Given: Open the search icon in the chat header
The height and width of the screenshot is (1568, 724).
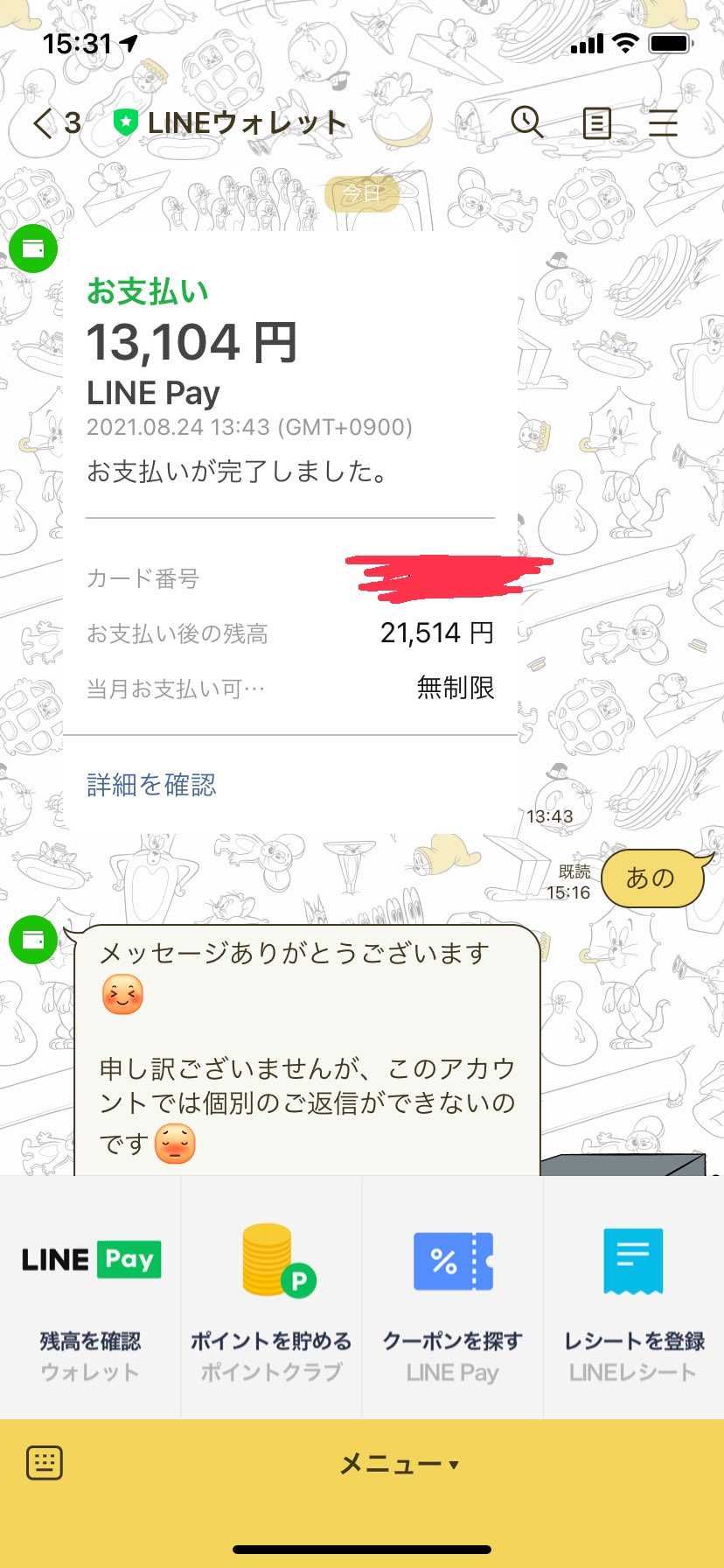Looking at the screenshot, I should [x=527, y=123].
